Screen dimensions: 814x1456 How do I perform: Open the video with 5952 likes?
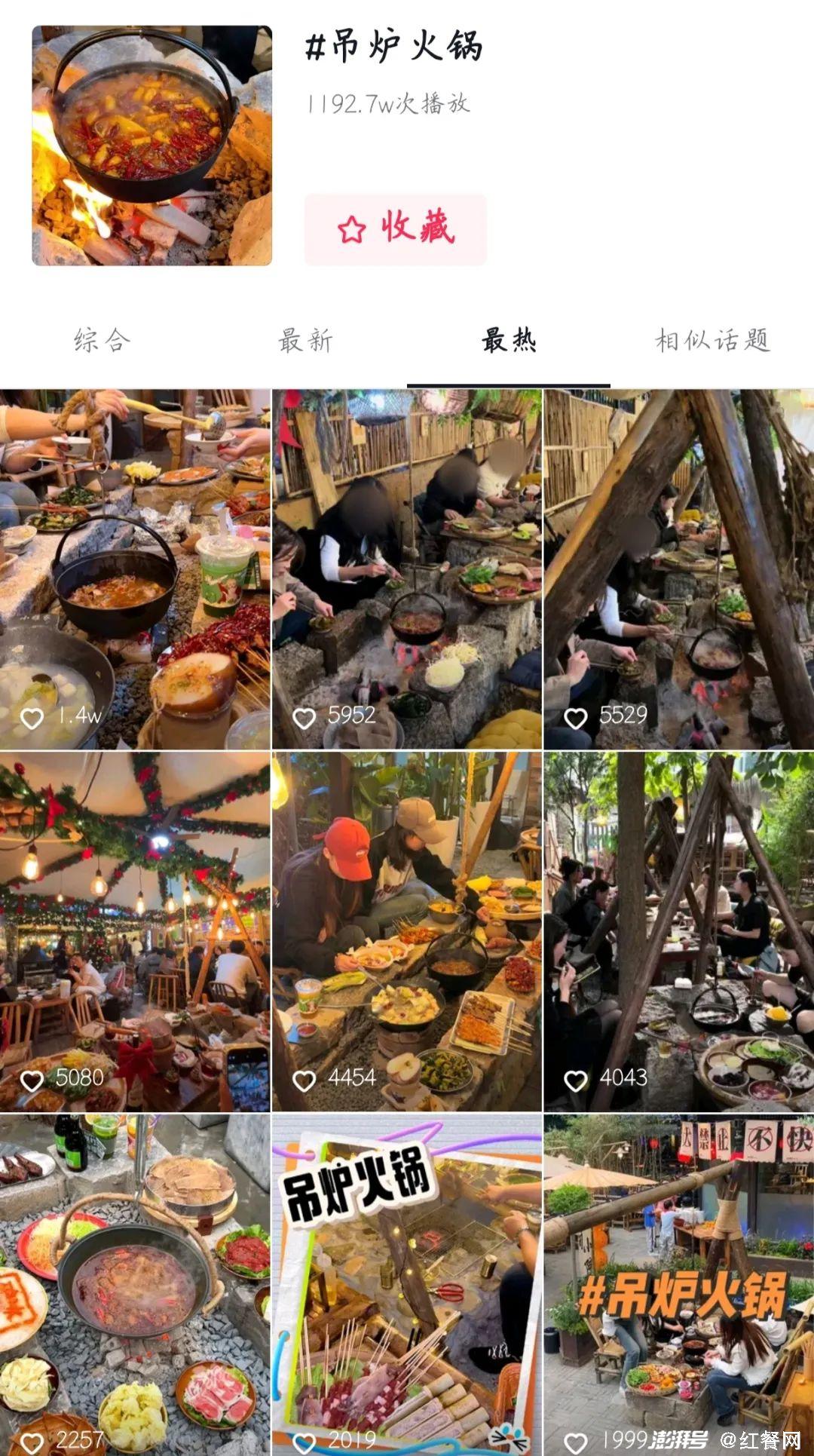[x=406, y=569]
